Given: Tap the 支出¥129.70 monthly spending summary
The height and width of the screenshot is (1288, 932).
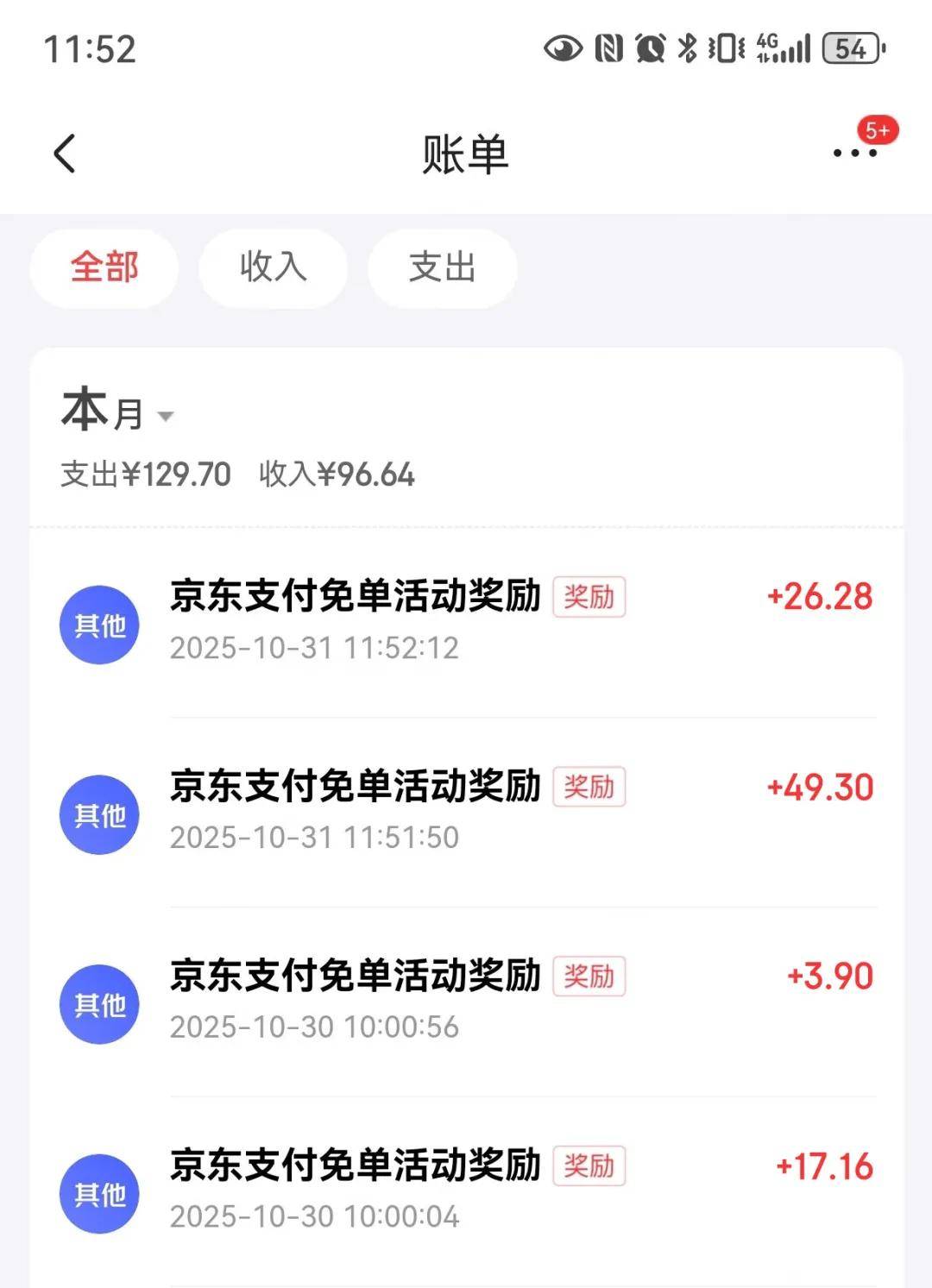Looking at the screenshot, I should point(147,473).
